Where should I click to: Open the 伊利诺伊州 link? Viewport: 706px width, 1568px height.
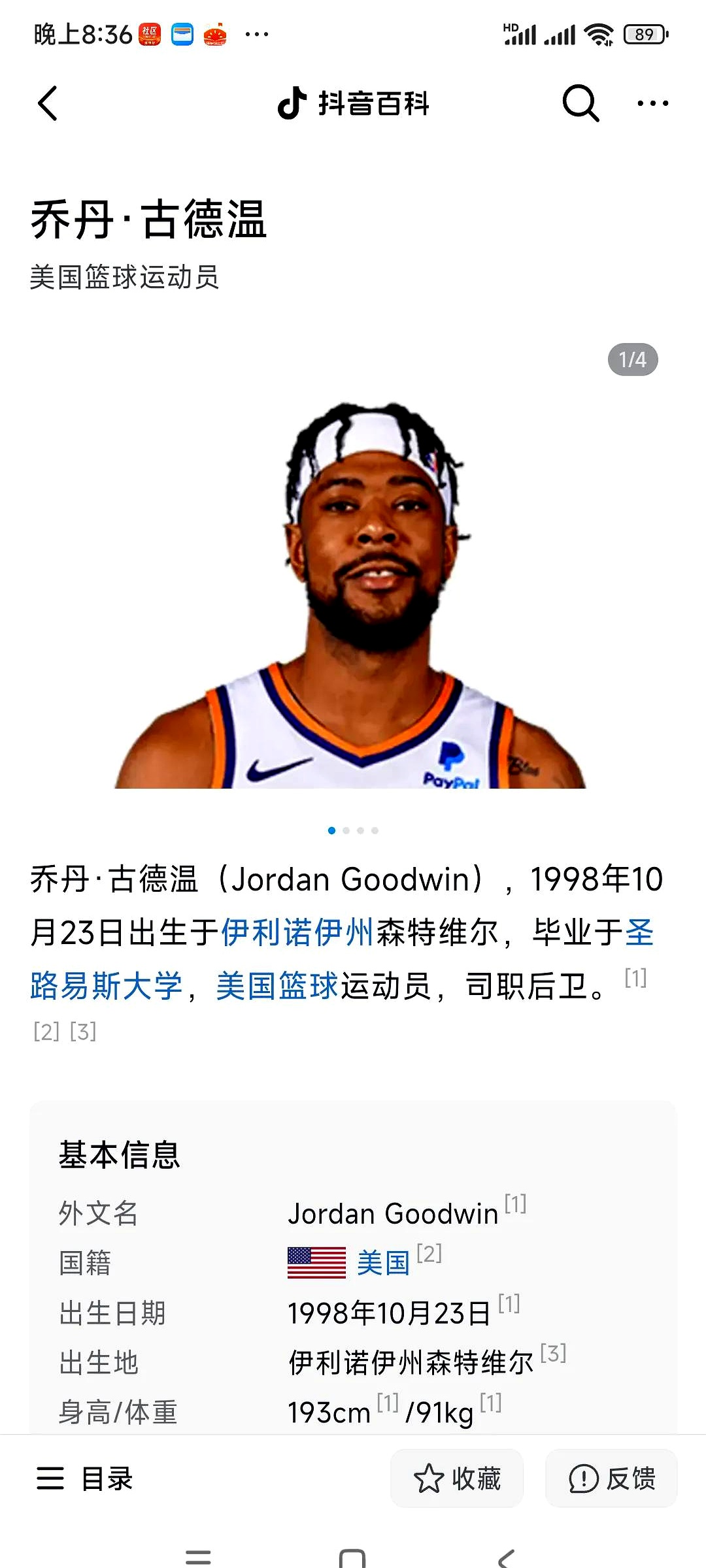[297, 932]
